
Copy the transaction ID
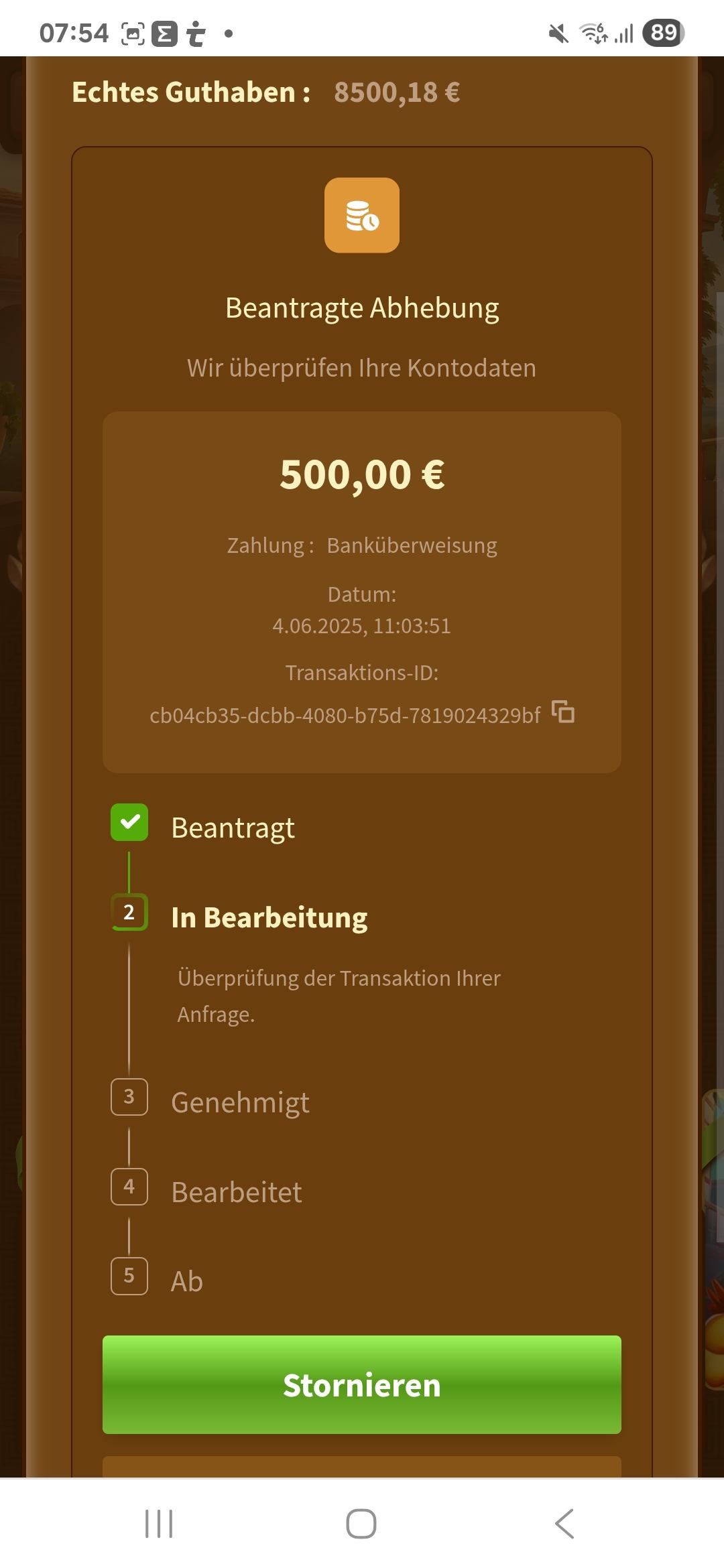[563, 712]
